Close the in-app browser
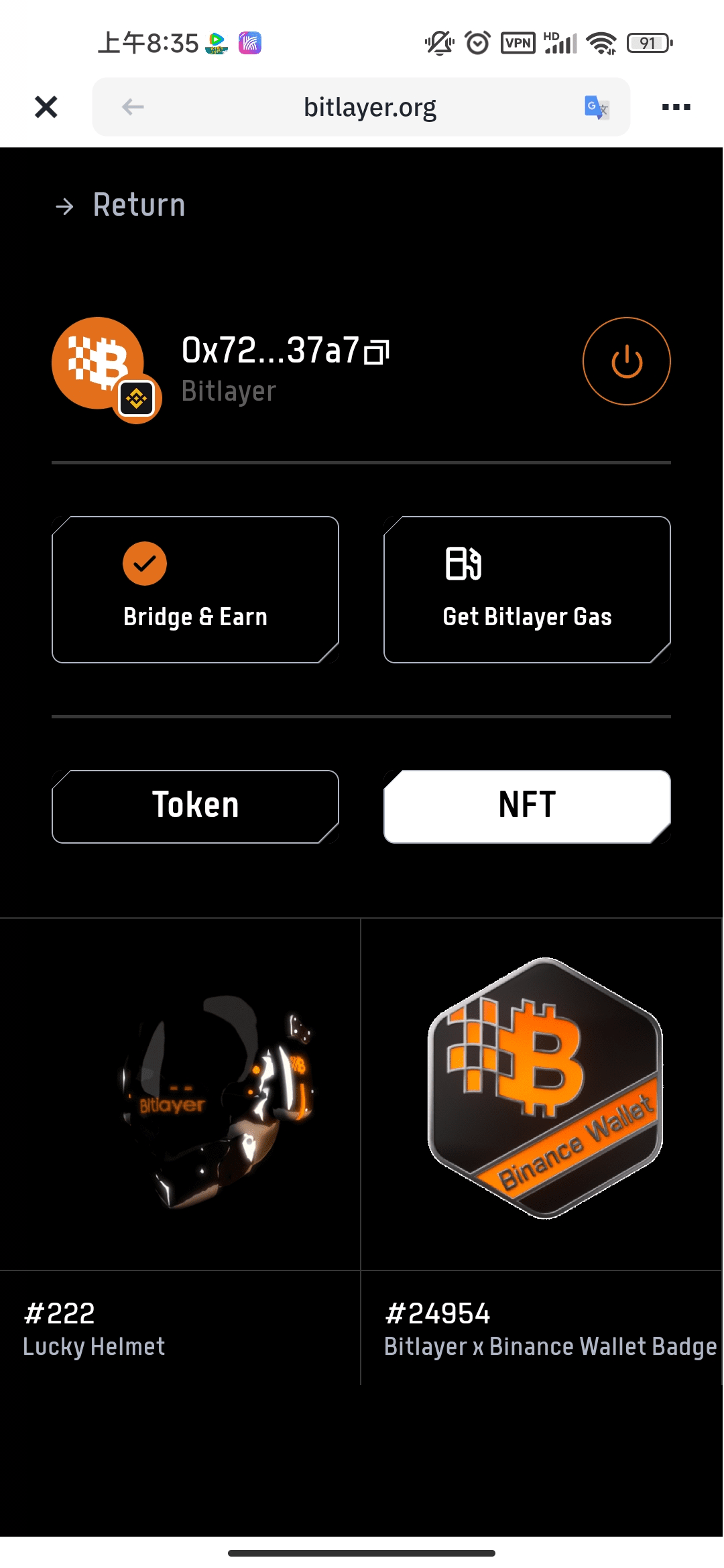Screen dimensions: 724x1568 (x=46, y=107)
